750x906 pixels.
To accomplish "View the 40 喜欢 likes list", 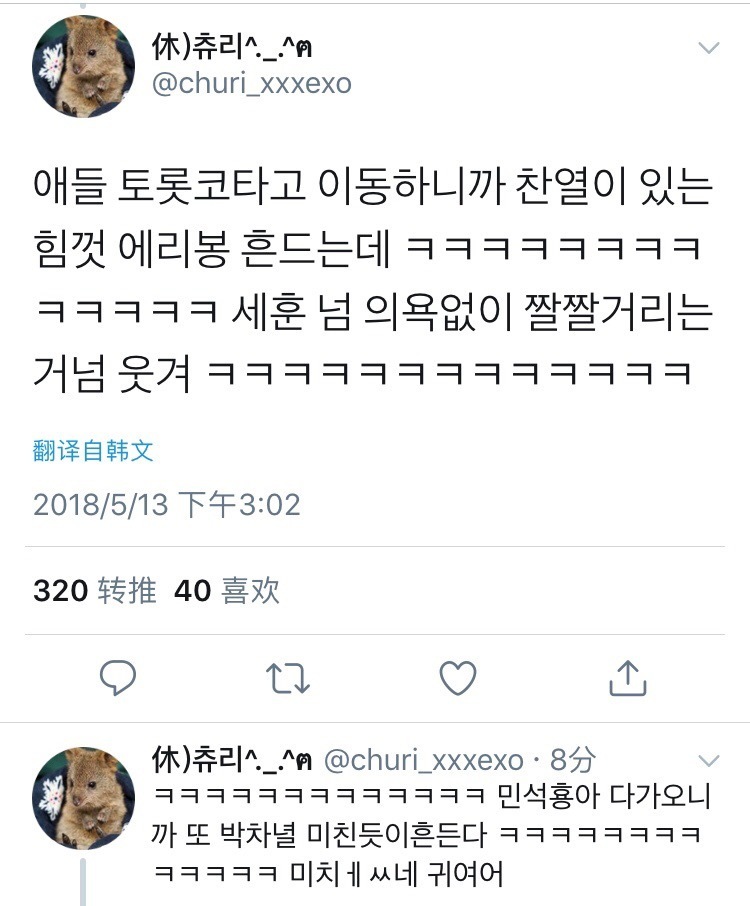I will pos(226,591).
